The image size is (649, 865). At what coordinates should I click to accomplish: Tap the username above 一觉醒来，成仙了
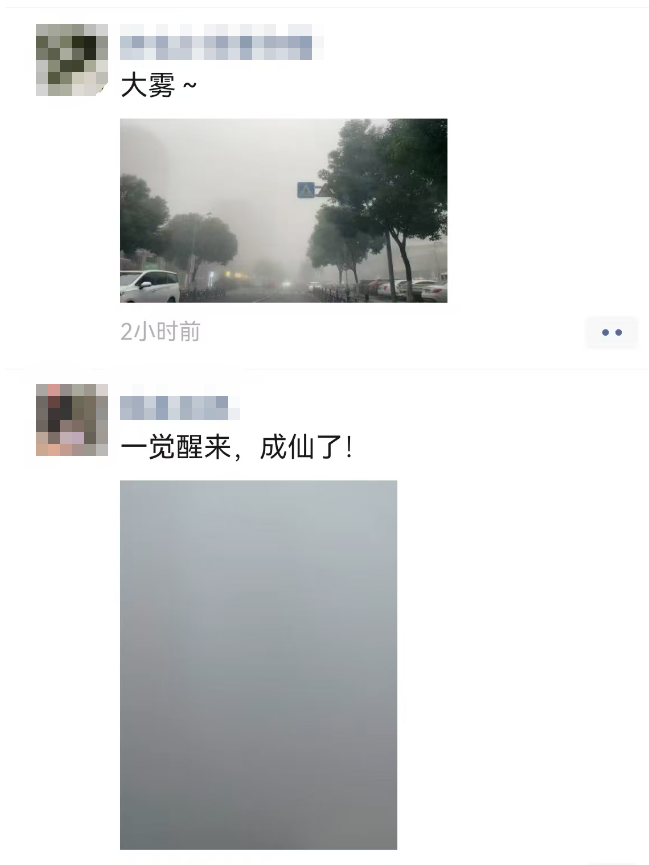click(180, 408)
